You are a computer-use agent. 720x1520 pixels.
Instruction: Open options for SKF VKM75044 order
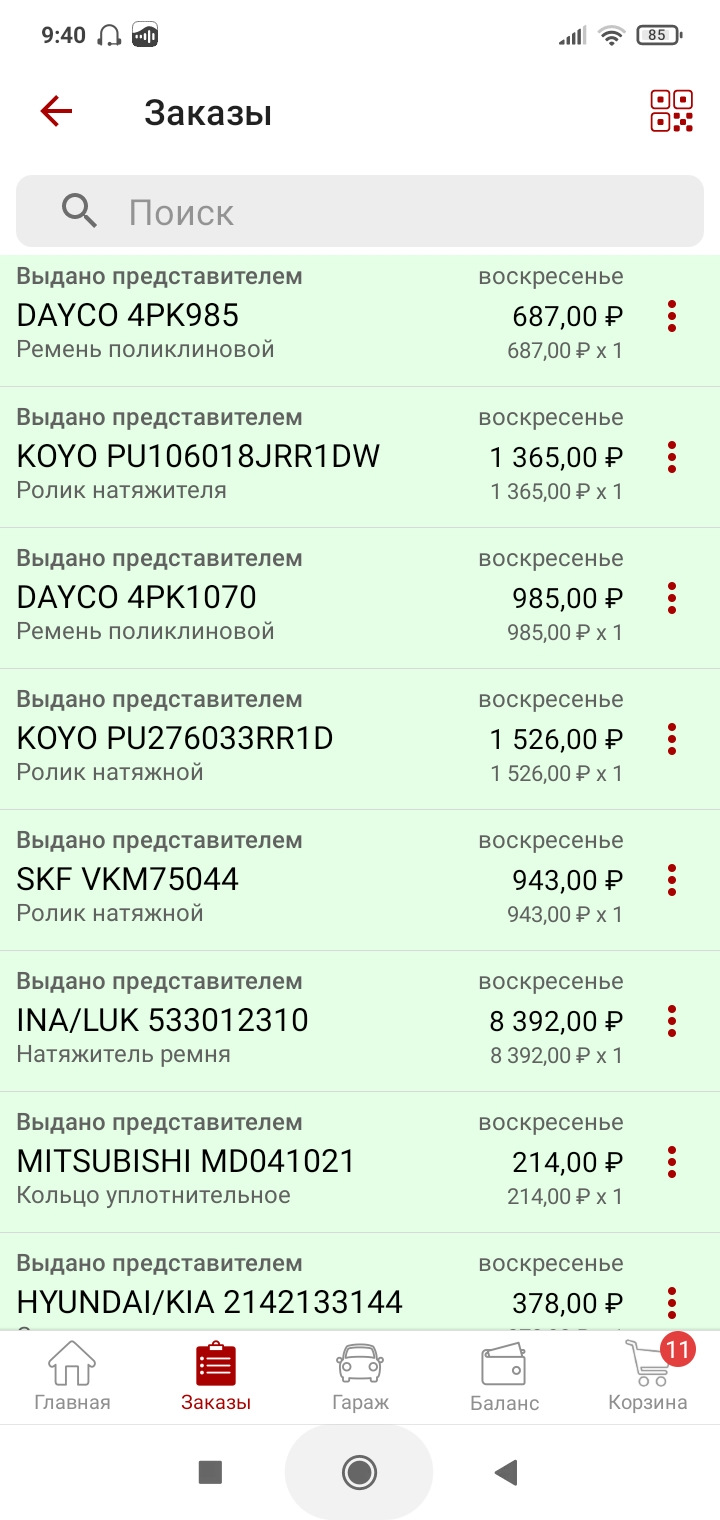672,880
